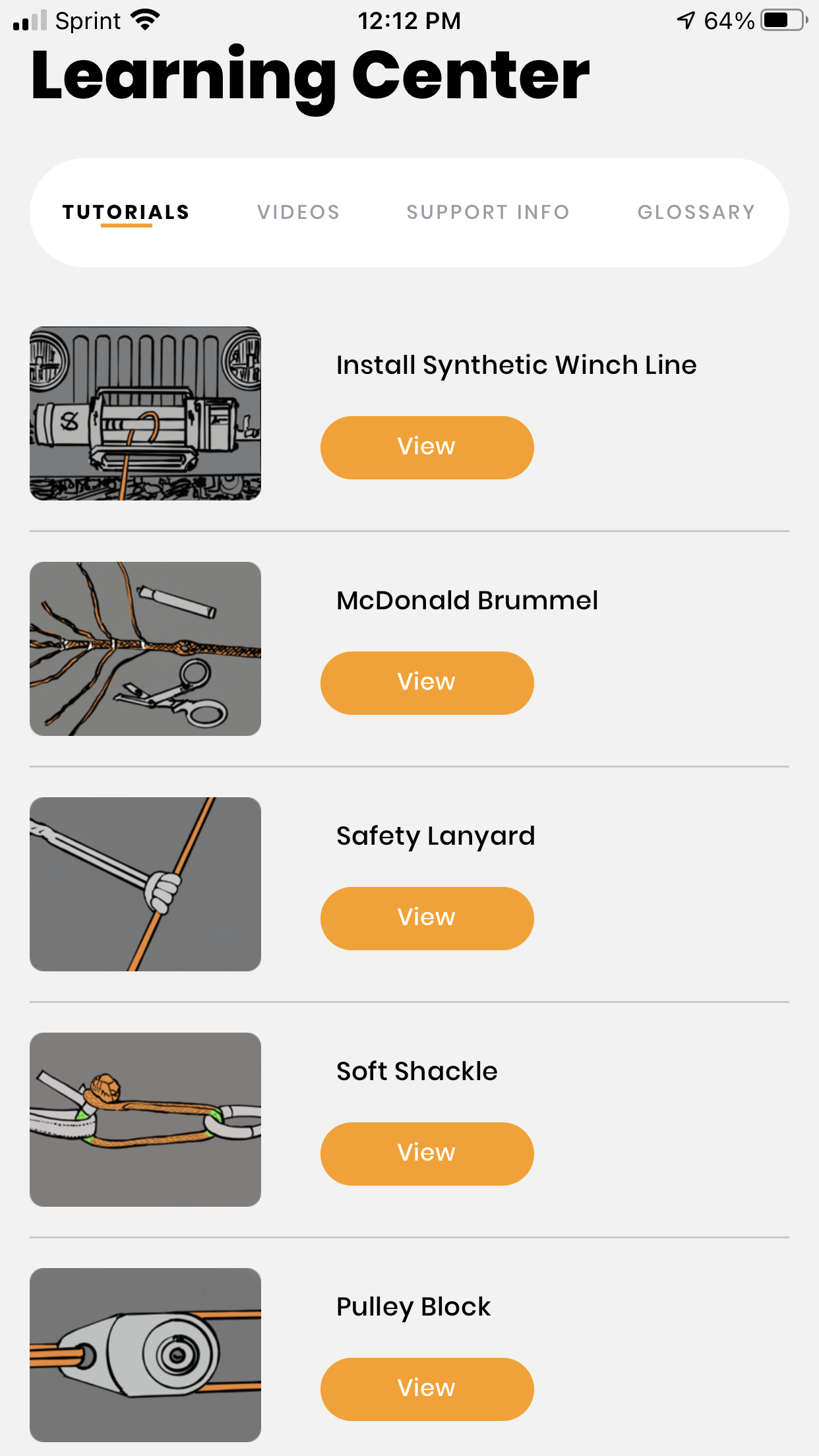Select the Tutorials tab
The image size is (819, 1456).
point(126,212)
